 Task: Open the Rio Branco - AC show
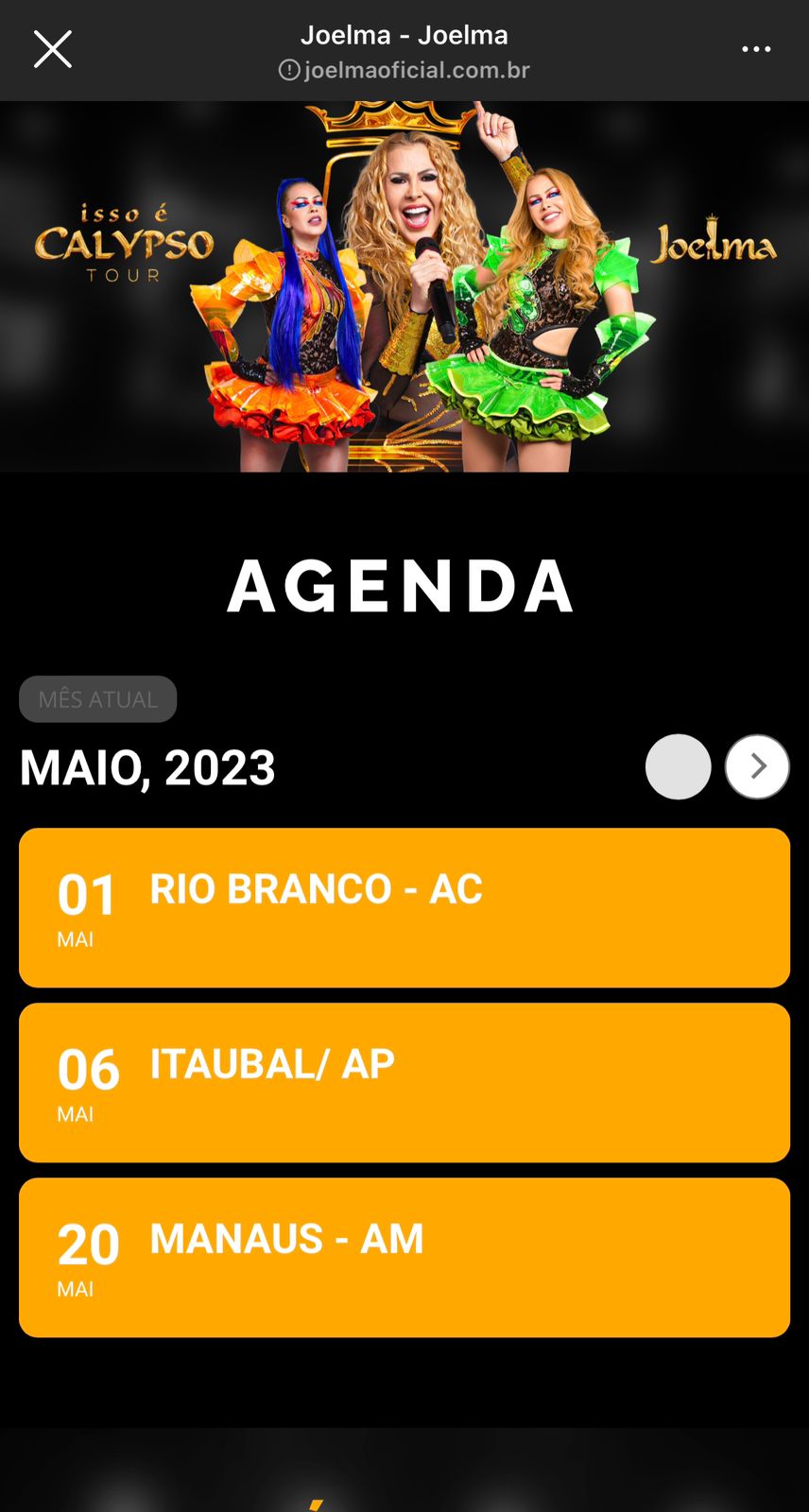point(404,907)
